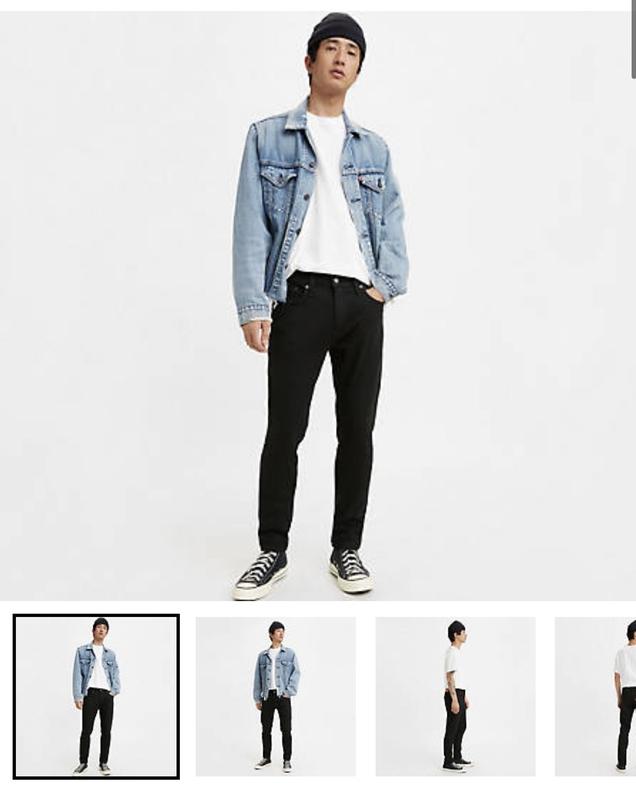
Task: Show the side-view thumbnail in white tee
Action: (x=456, y=696)
